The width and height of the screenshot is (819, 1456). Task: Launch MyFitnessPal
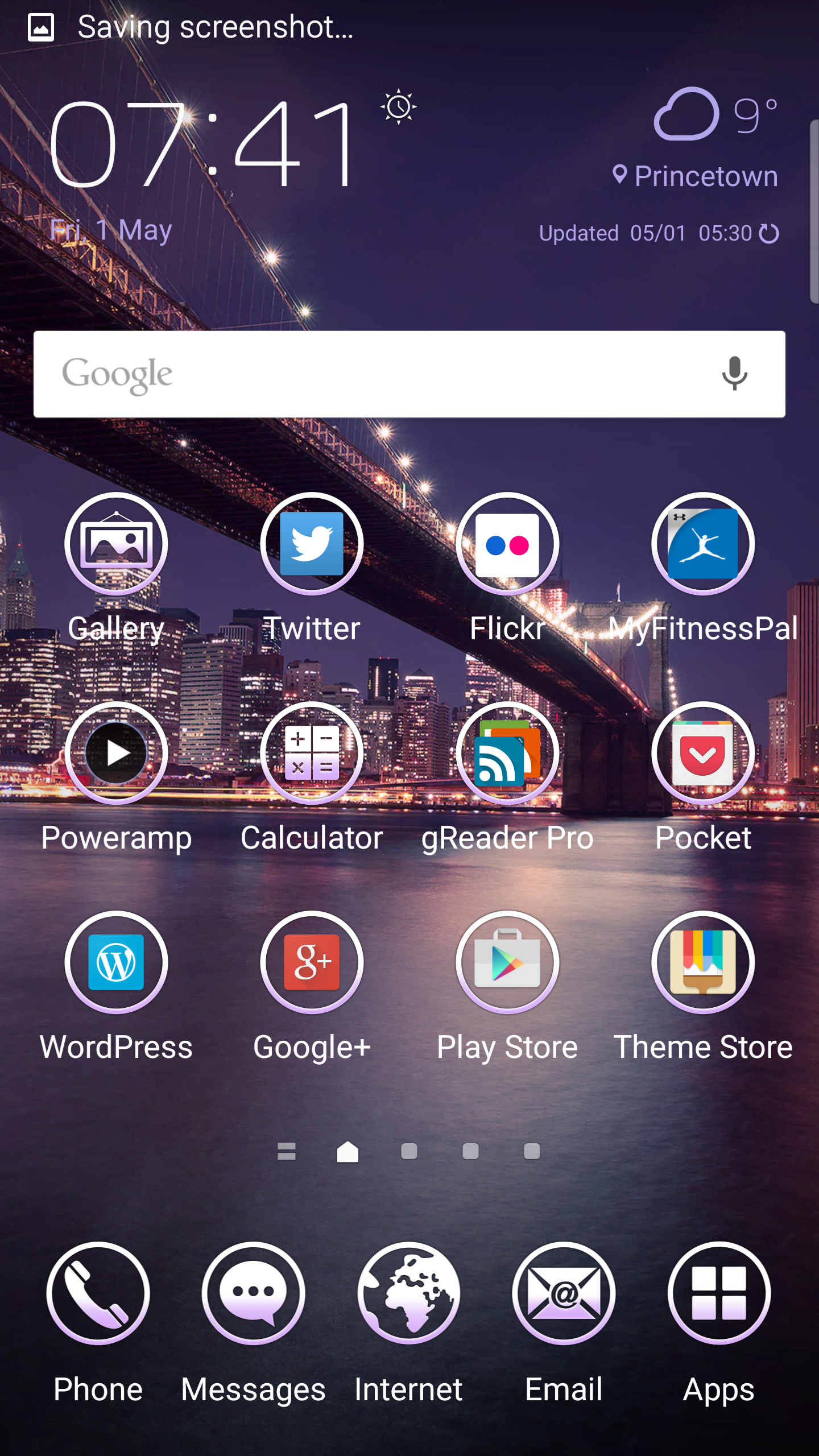[703, 544]
